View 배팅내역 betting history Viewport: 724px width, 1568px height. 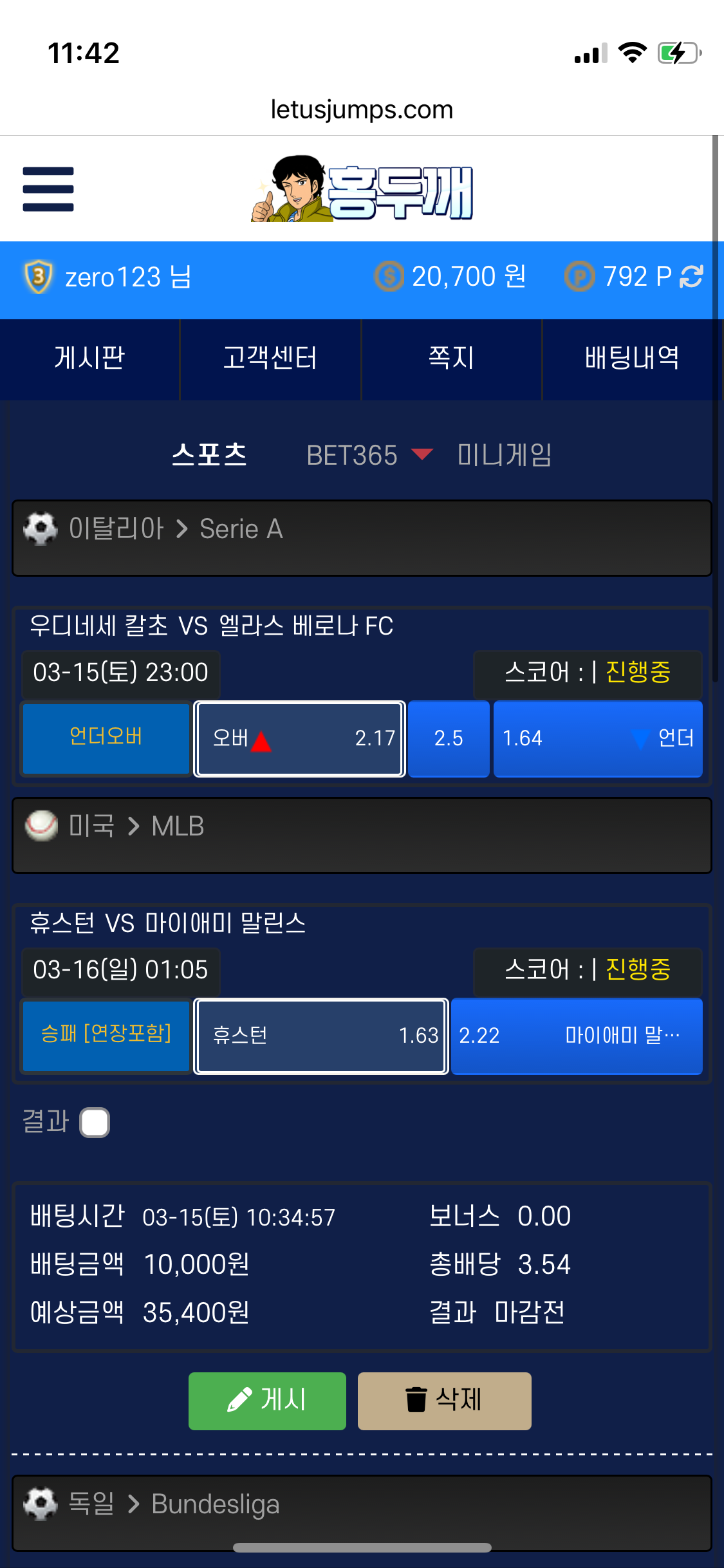click(632, 359)
